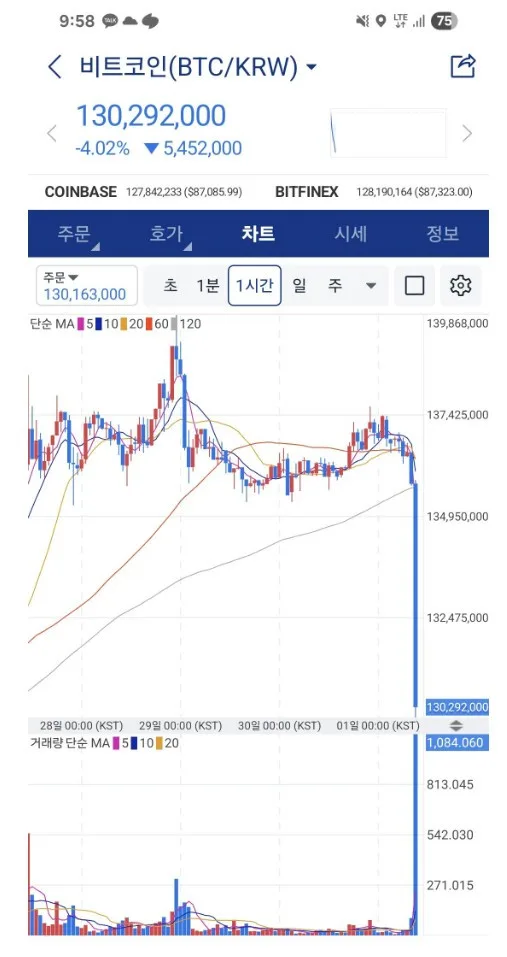Switch to the 시세 tab
Screen dimensions: 507x957
click(x=350, y=234)
